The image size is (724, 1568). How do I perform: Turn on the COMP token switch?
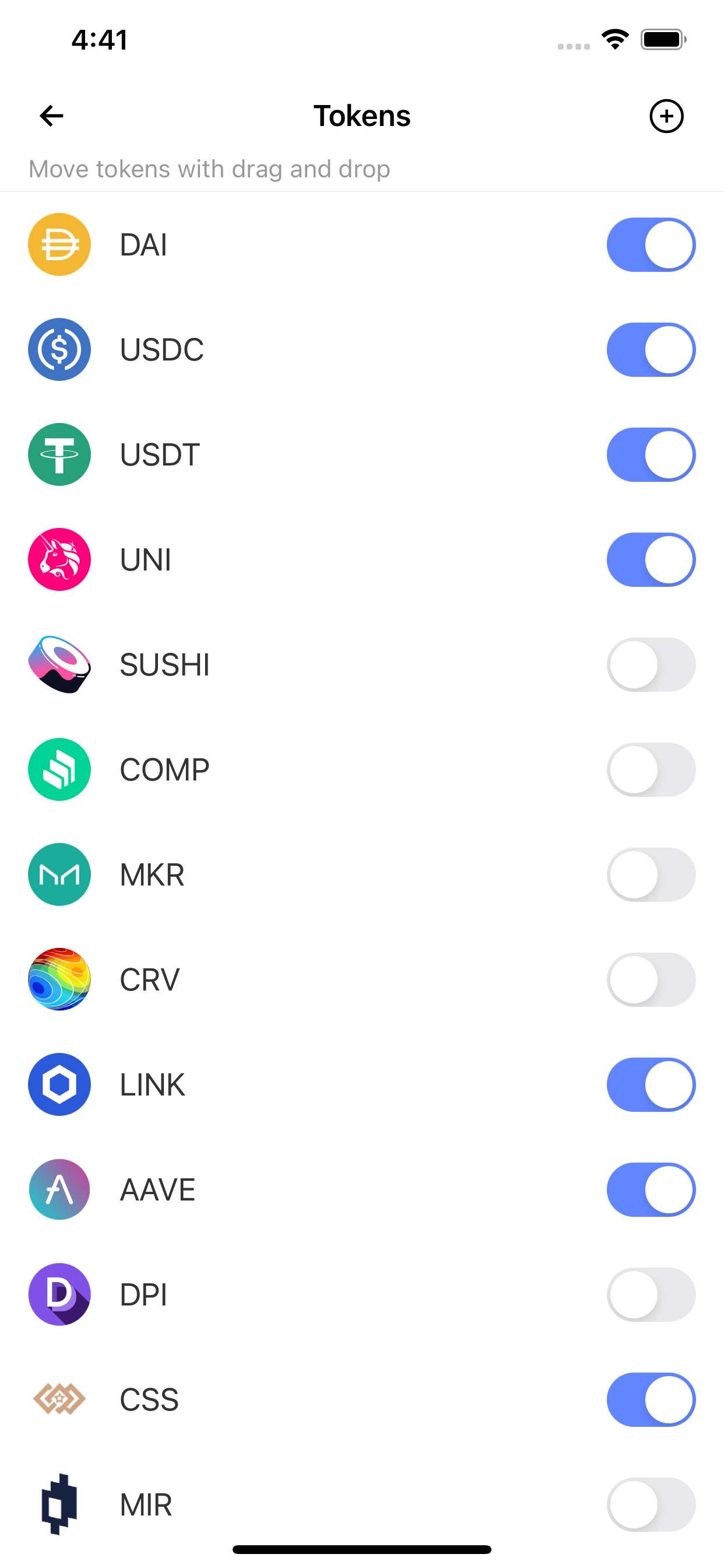[651, 769]
